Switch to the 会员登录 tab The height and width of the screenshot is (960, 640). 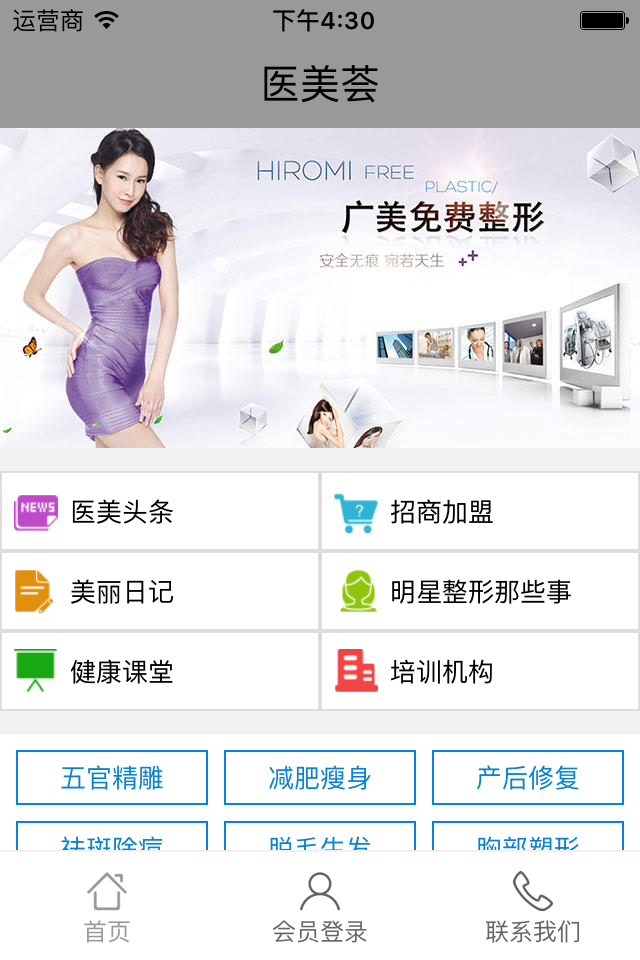point(320,907)
